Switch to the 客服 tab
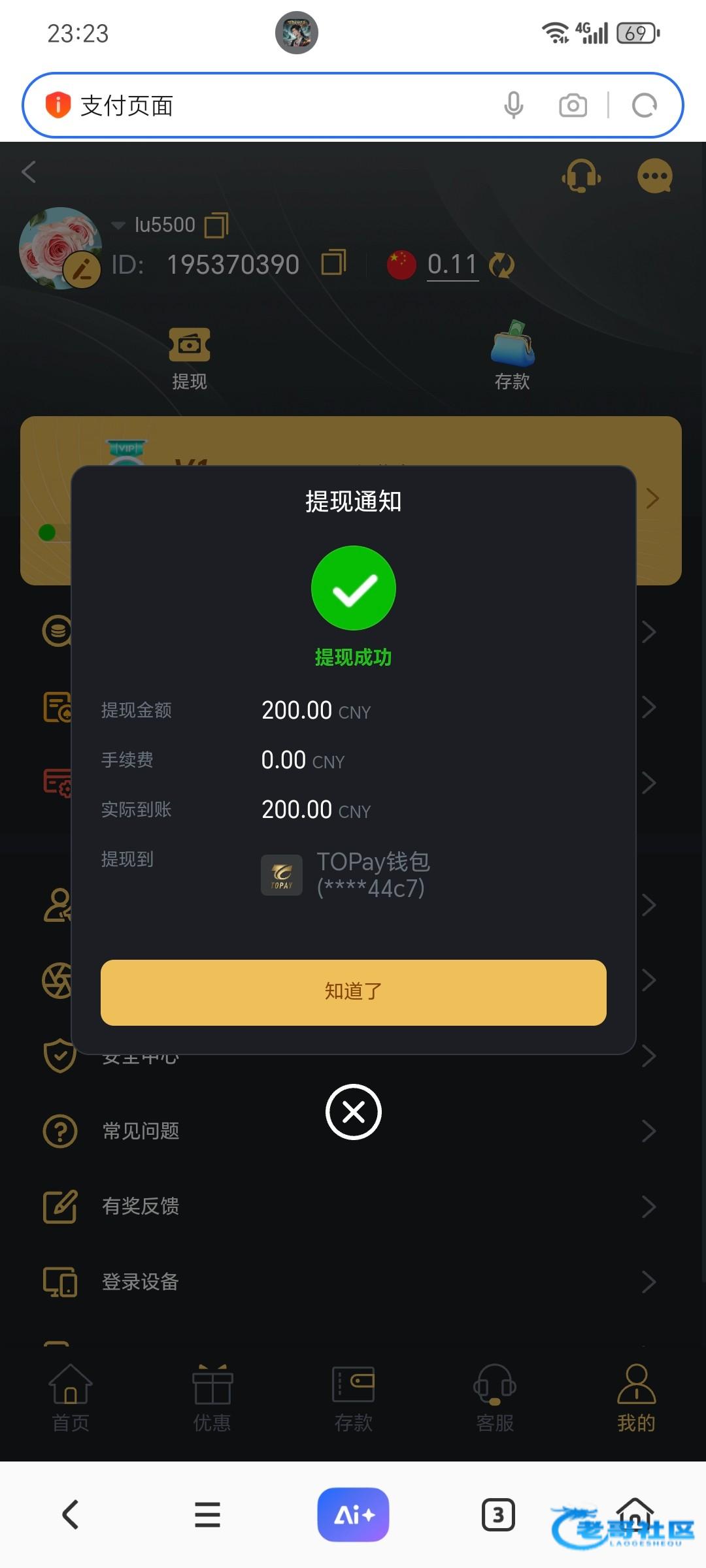 coord(495,1398)
